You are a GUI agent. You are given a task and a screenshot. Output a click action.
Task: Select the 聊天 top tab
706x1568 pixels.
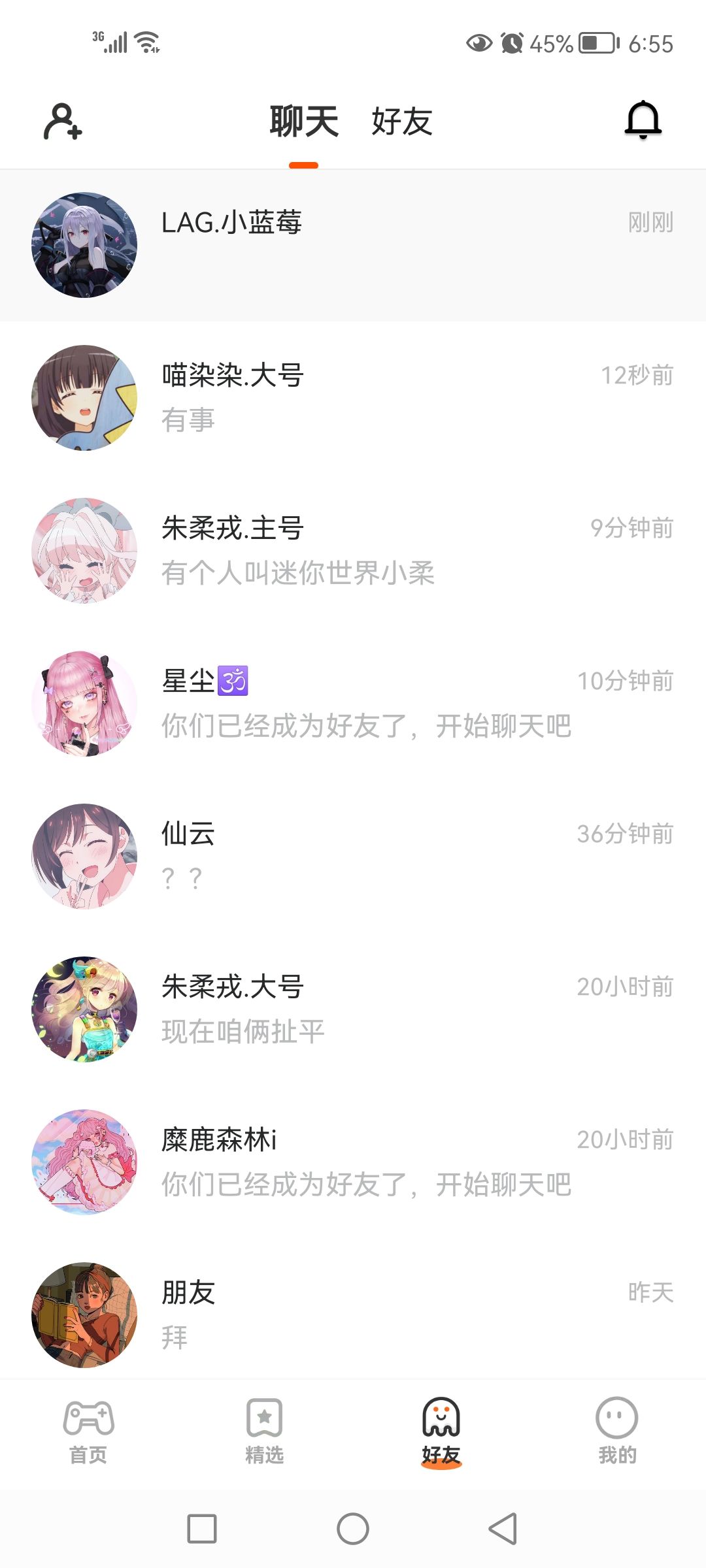304,122
